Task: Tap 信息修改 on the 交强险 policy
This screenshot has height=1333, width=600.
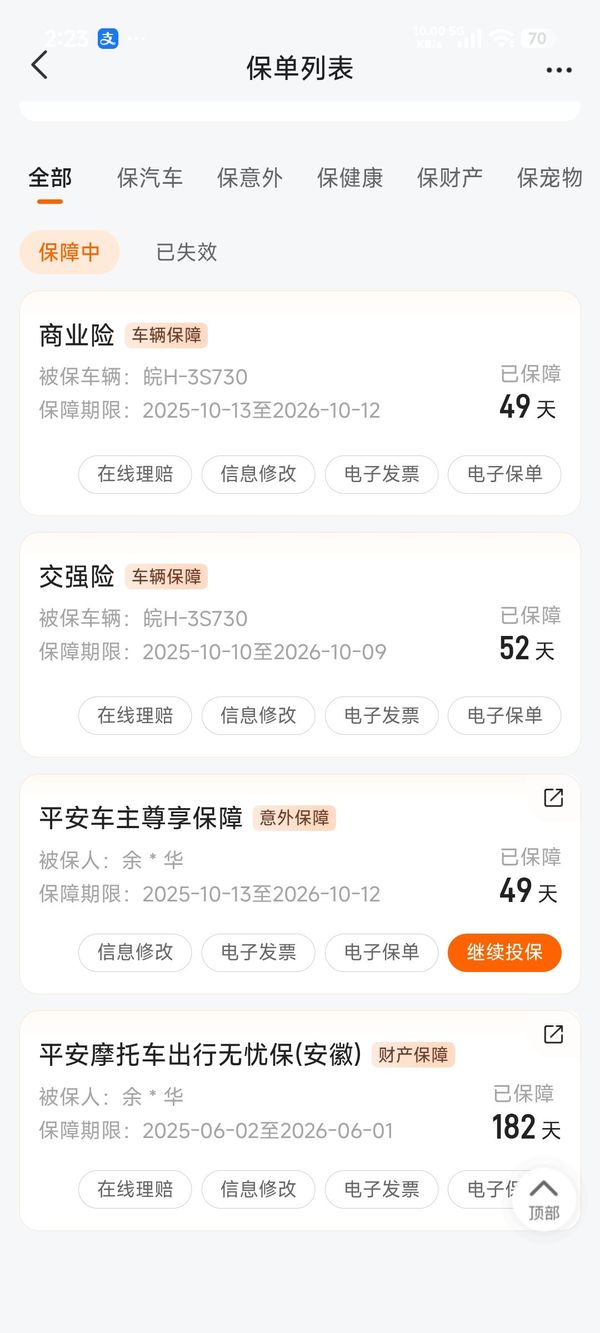Action: point(258,716)
